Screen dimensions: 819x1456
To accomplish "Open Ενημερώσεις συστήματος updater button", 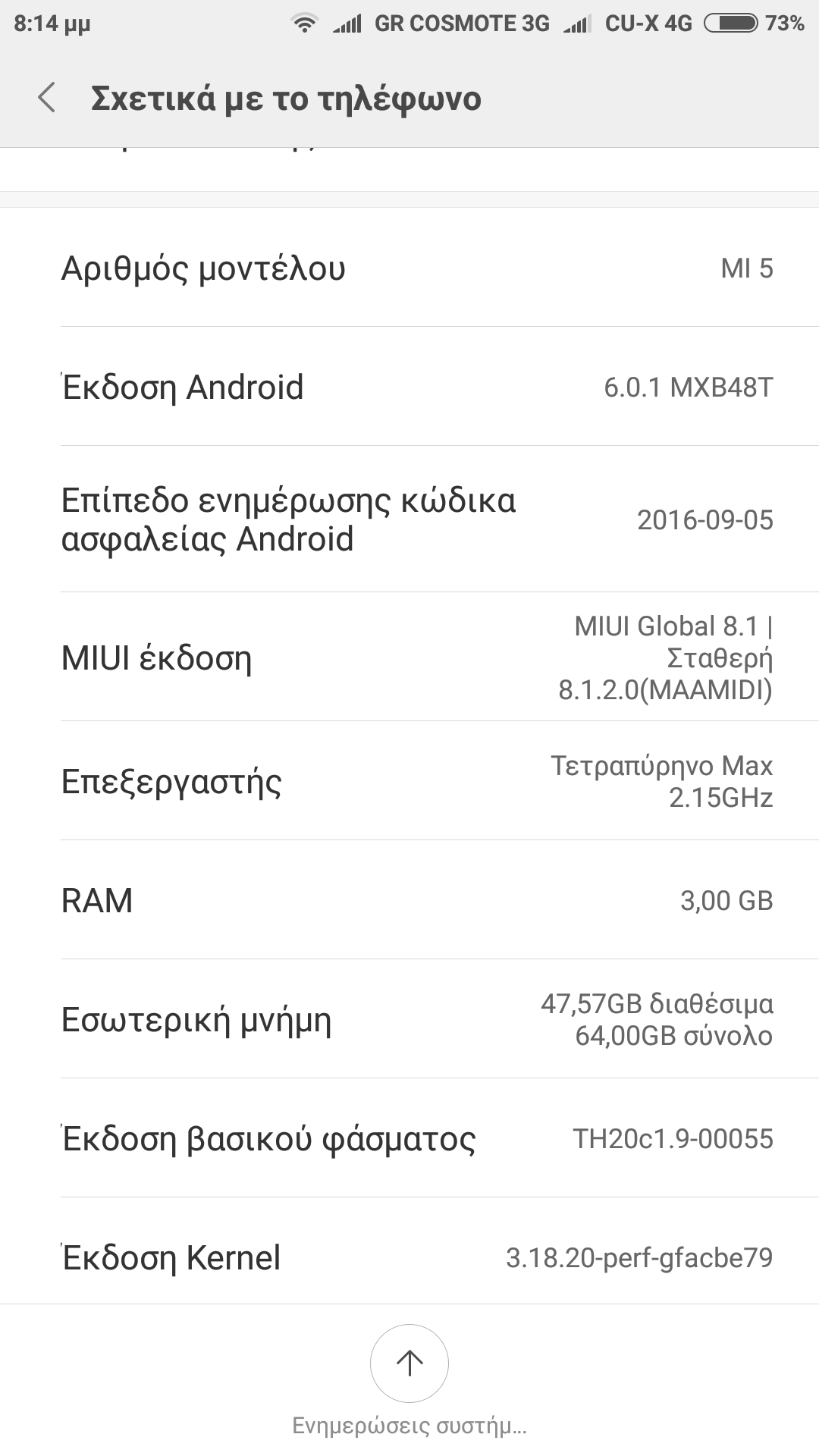I will [x=409, y=1365].
